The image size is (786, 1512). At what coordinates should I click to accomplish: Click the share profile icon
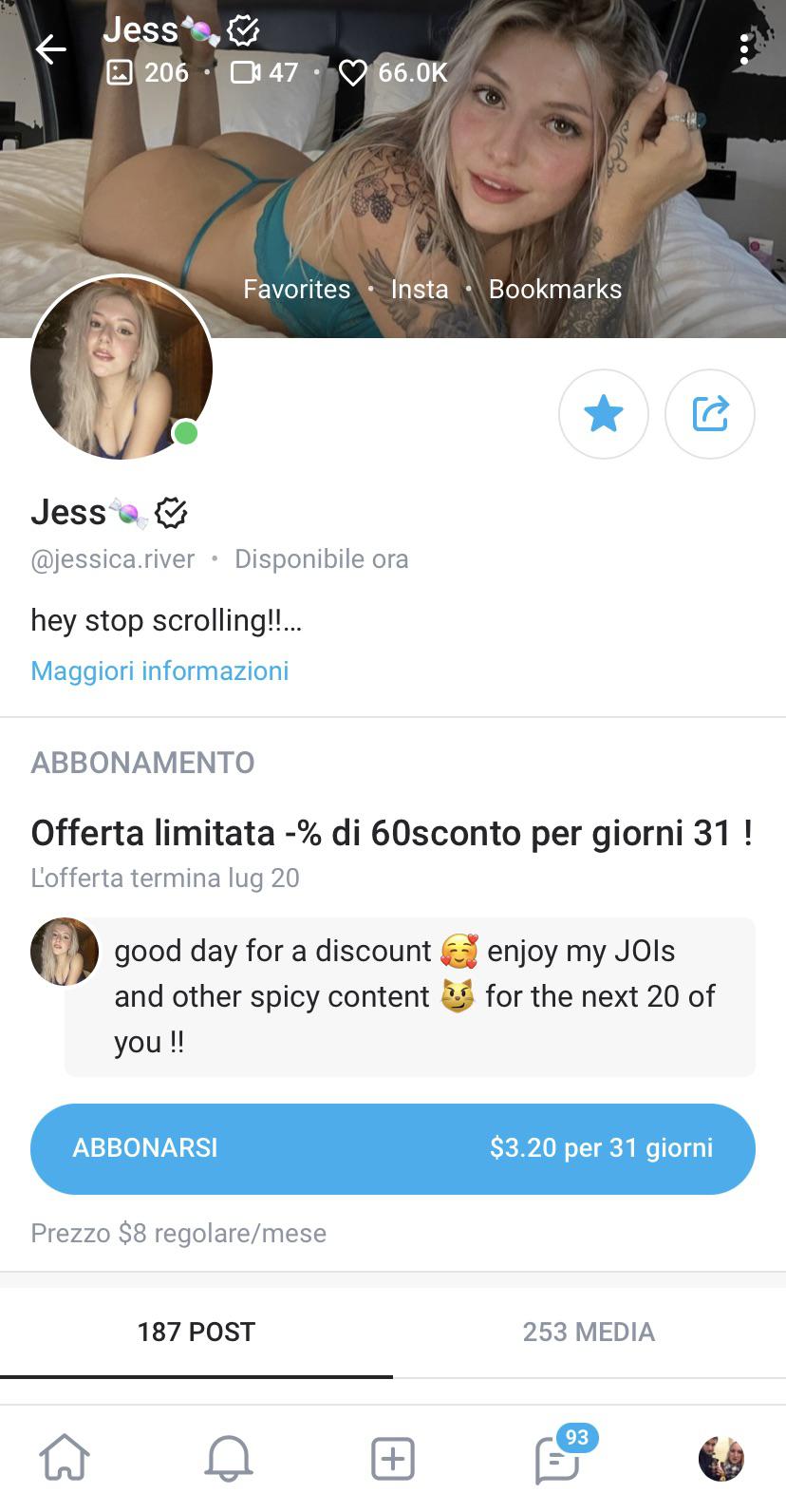point(709,414)
